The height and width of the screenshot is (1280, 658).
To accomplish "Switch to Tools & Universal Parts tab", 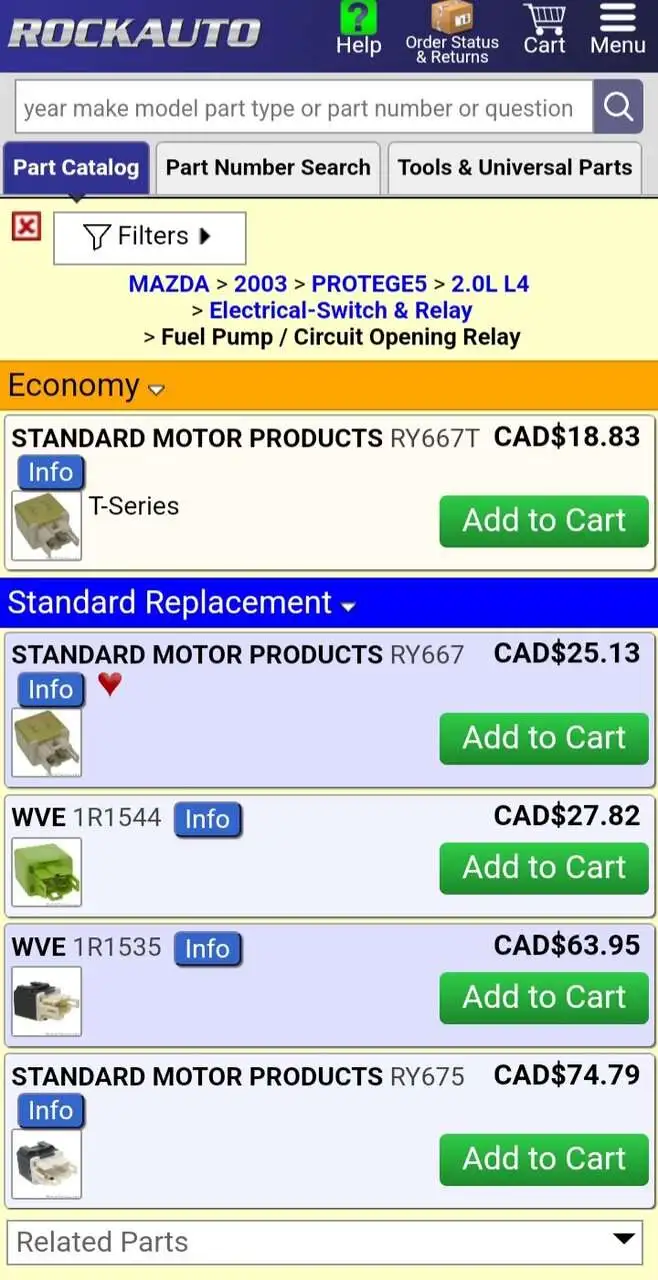I will coord(515,168).
